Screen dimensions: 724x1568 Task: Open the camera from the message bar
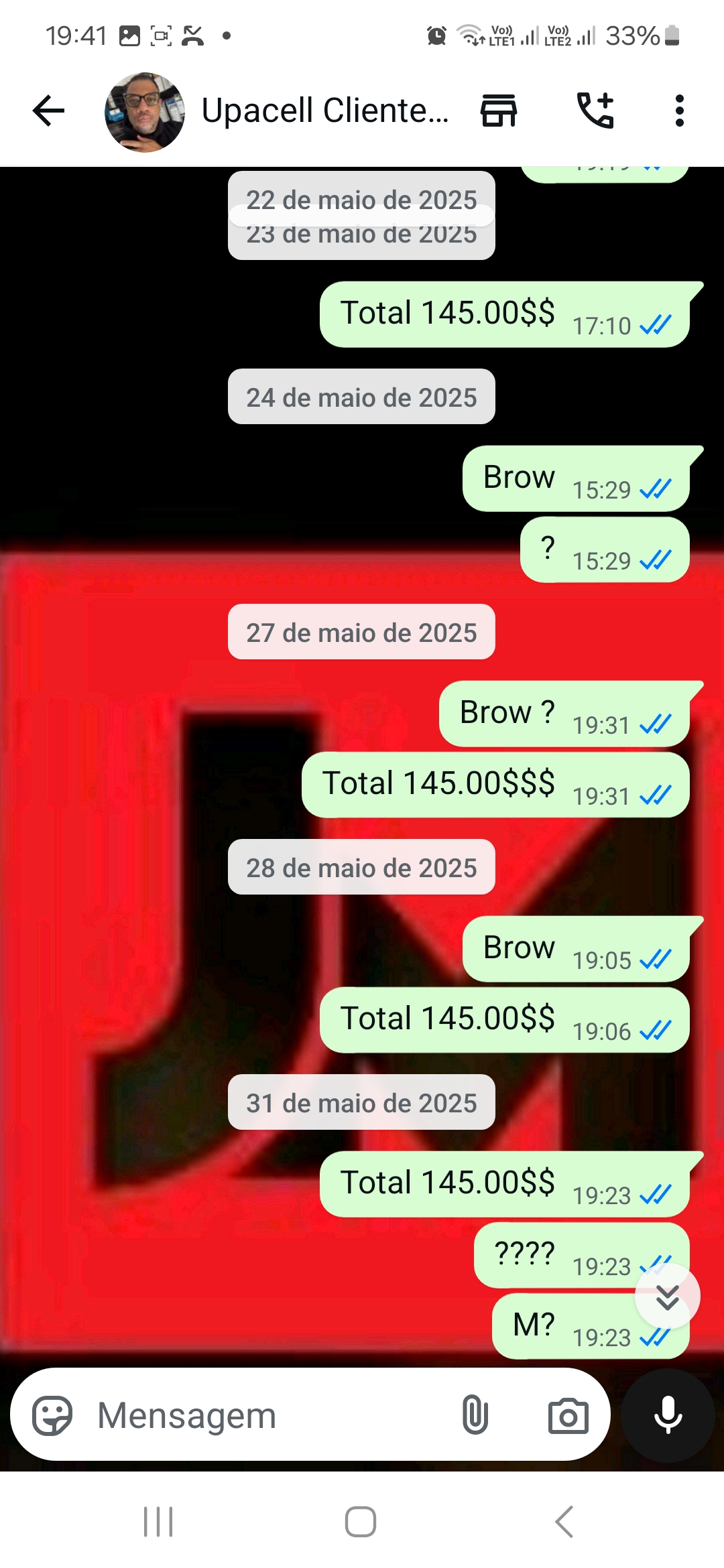point(568,1416)
